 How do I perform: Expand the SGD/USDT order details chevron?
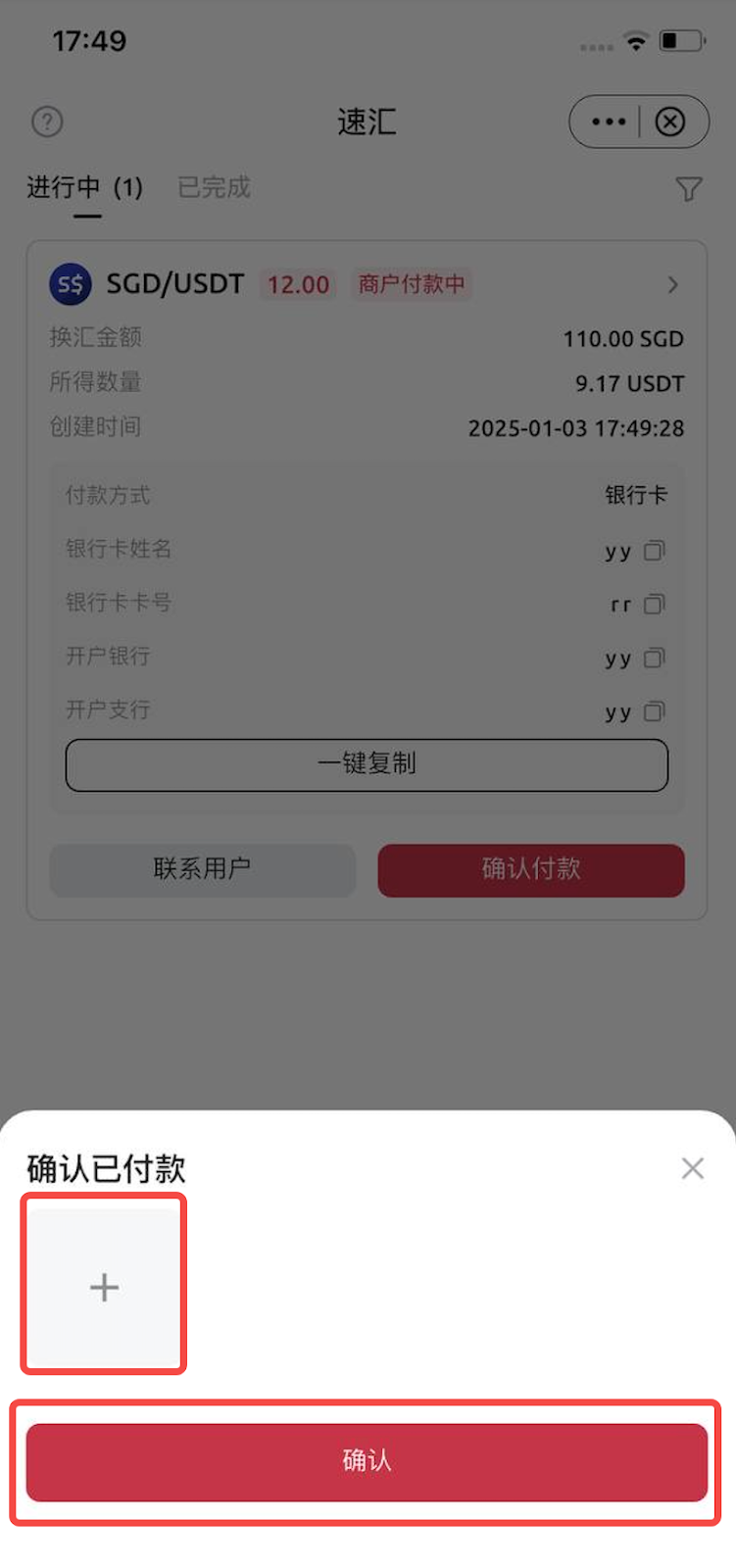click(672, 284)
